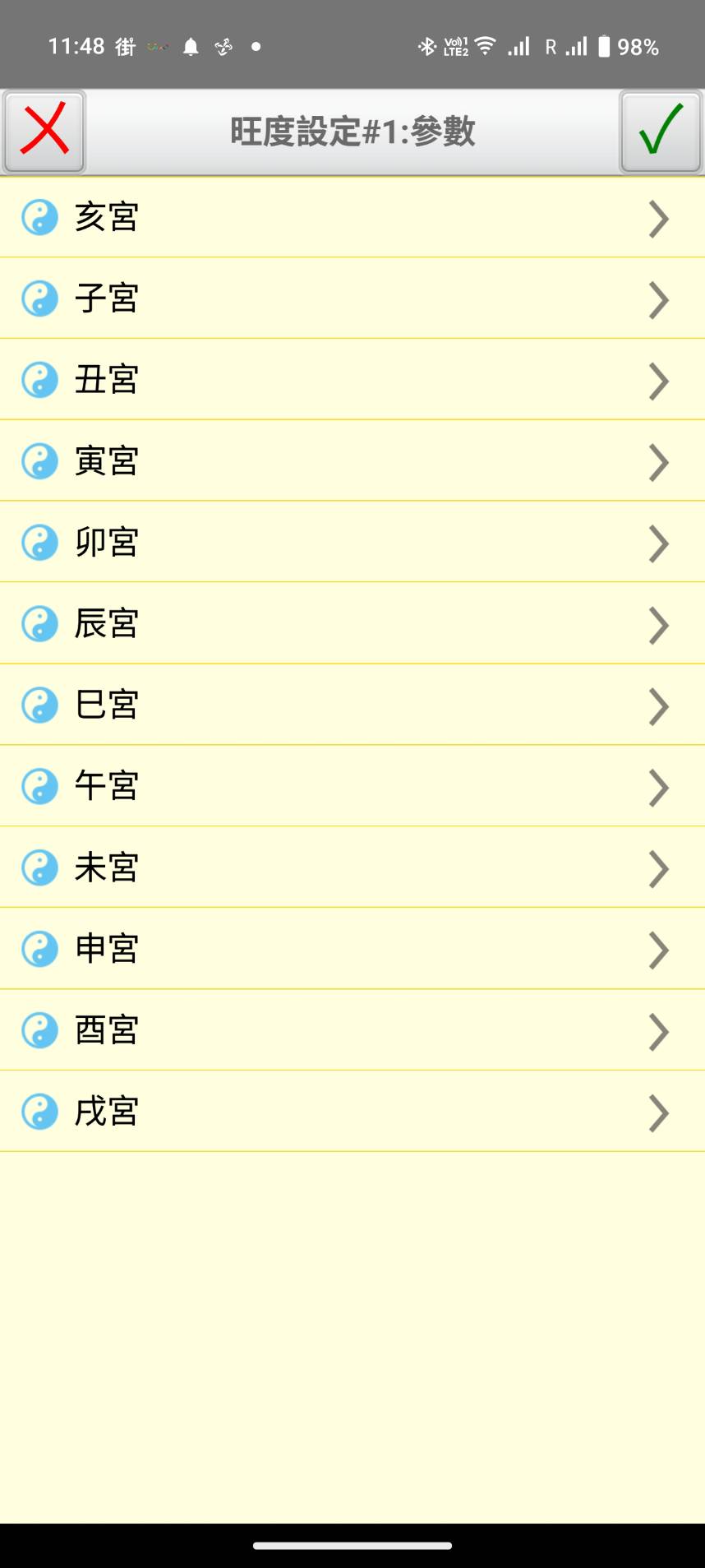The width and height of the screenshot is (705, 1568).
Task: Select the 丑宮 row
Action: 352,380
